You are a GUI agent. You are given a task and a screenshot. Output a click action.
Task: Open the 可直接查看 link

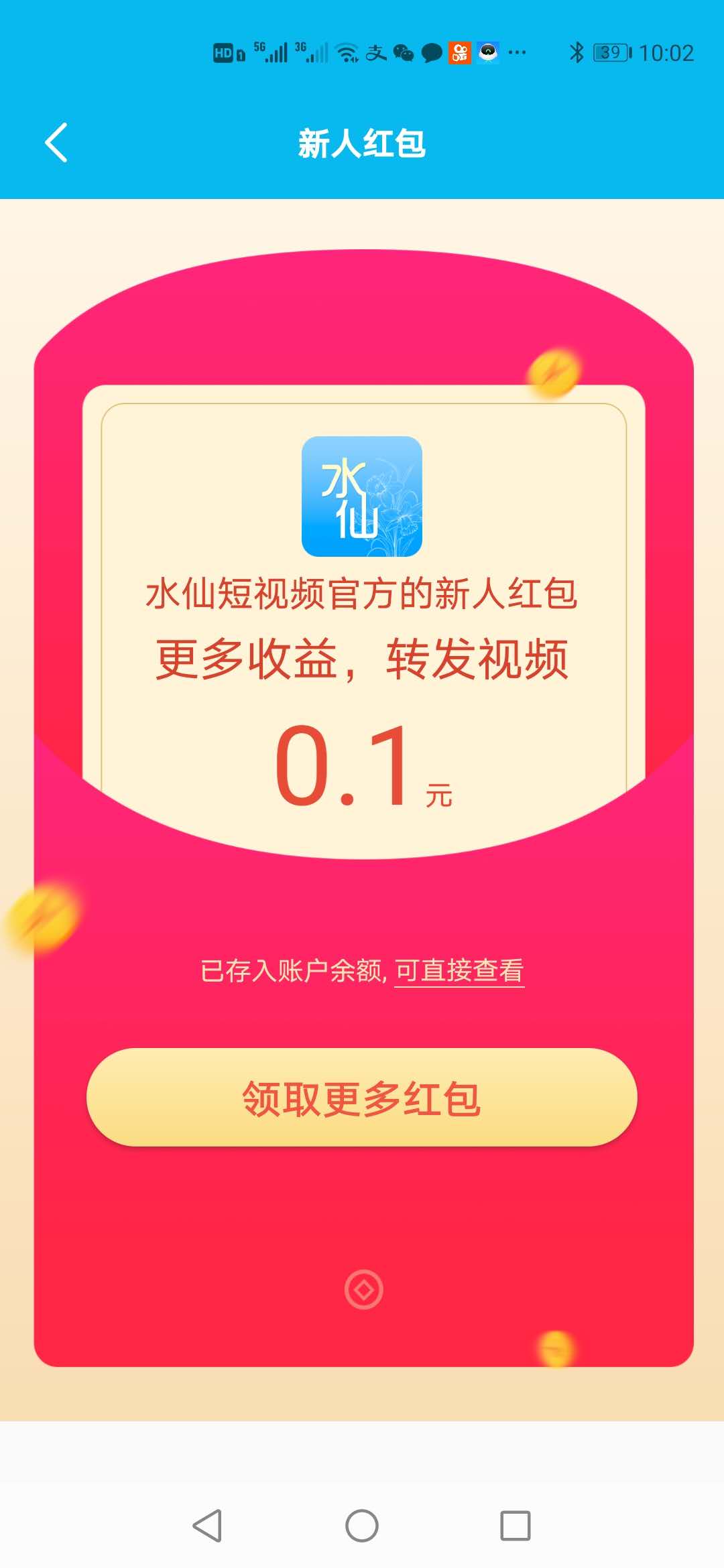coord(459,971)
